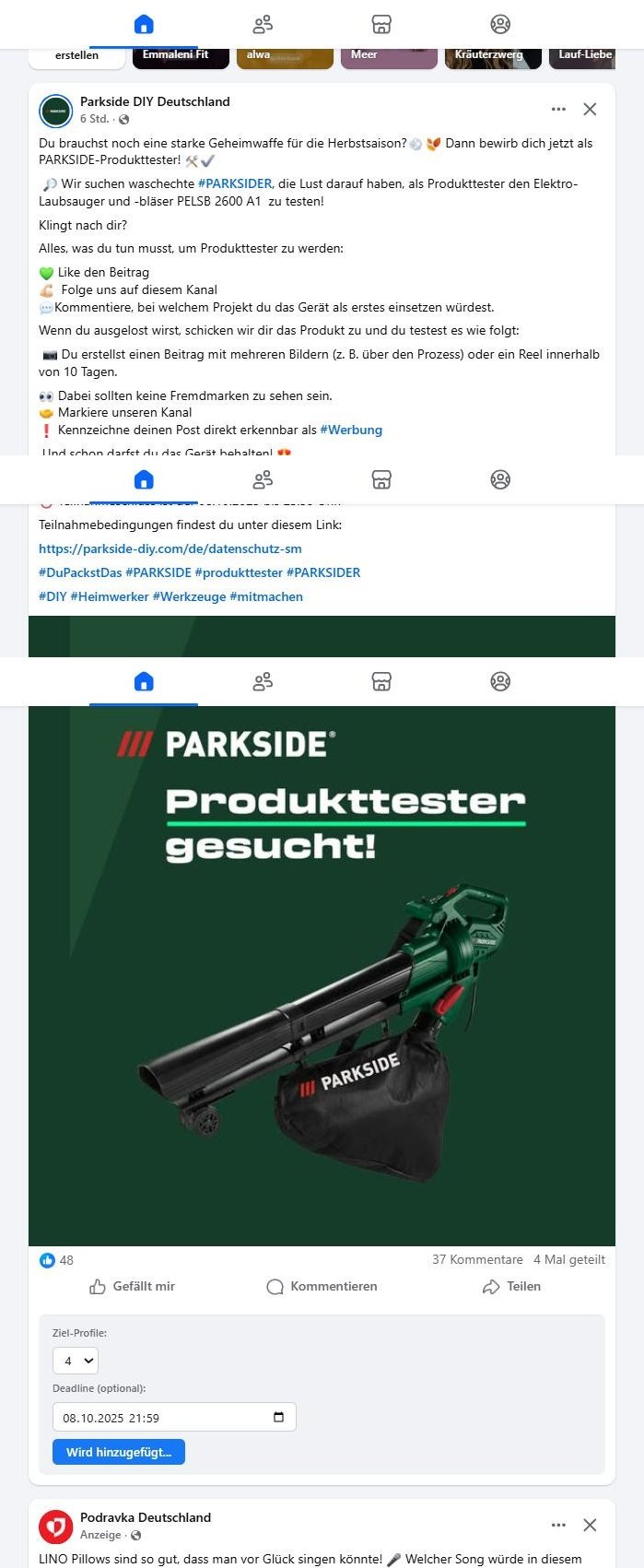The image size is (644, 1568).
Task: Open overflow menu on Podravka ad
Action: click(x=558, y=1525)
